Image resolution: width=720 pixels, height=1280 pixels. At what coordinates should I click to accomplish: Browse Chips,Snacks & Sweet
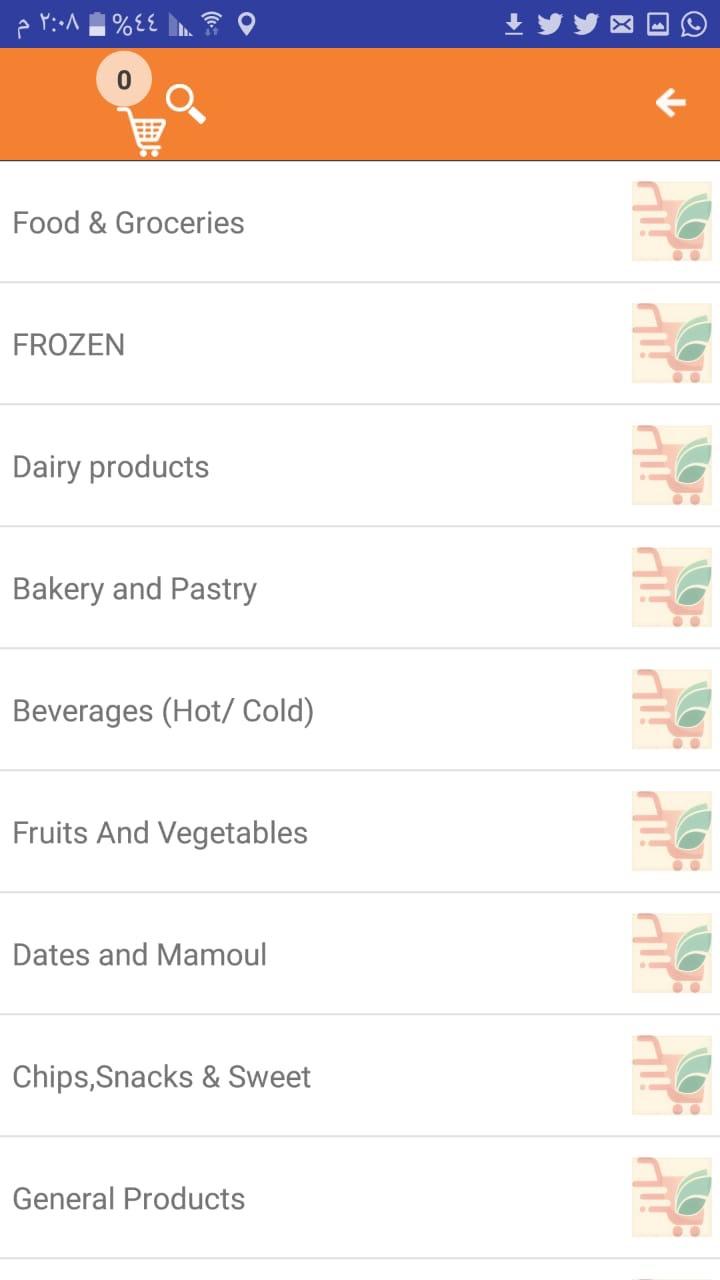coord(162,1076)
